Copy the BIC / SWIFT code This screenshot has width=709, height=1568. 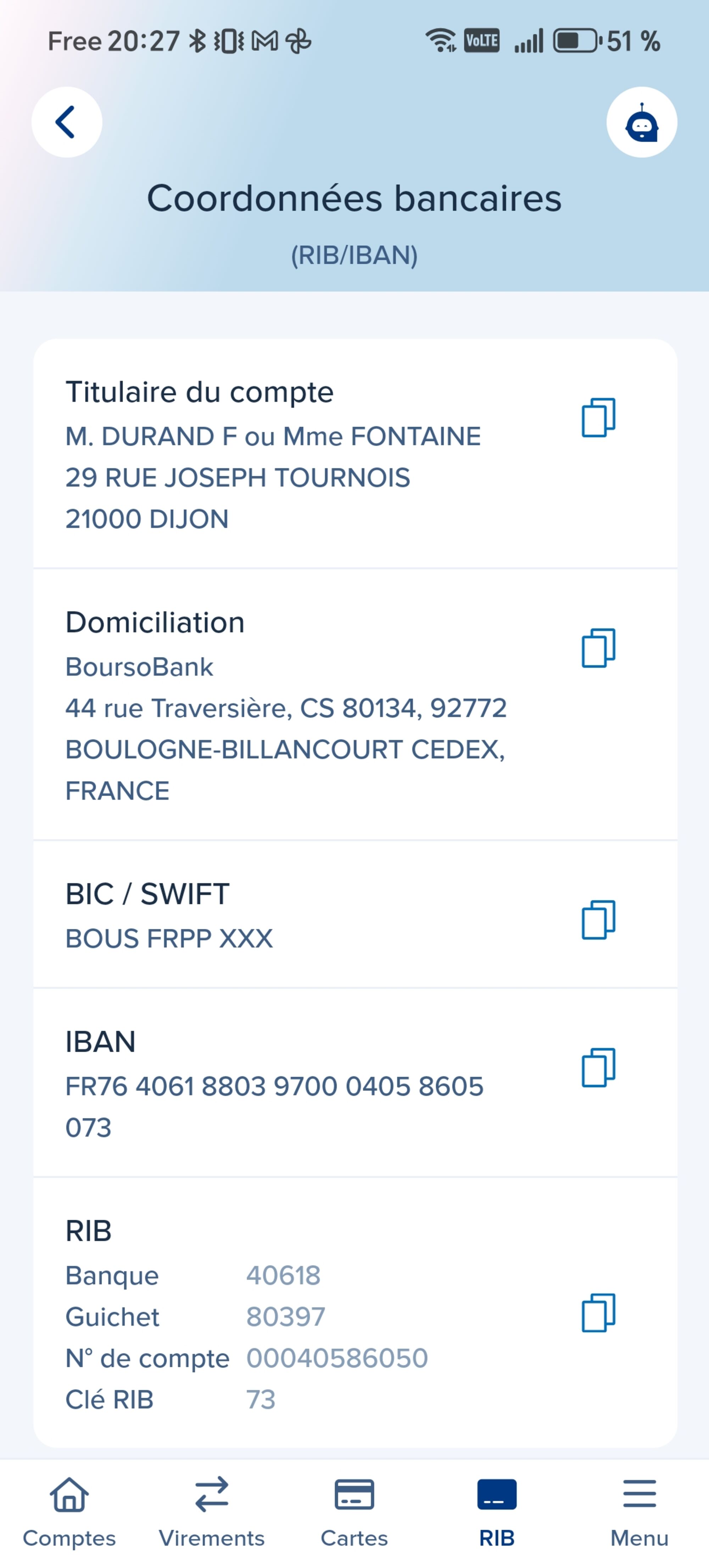pos(598,919)
